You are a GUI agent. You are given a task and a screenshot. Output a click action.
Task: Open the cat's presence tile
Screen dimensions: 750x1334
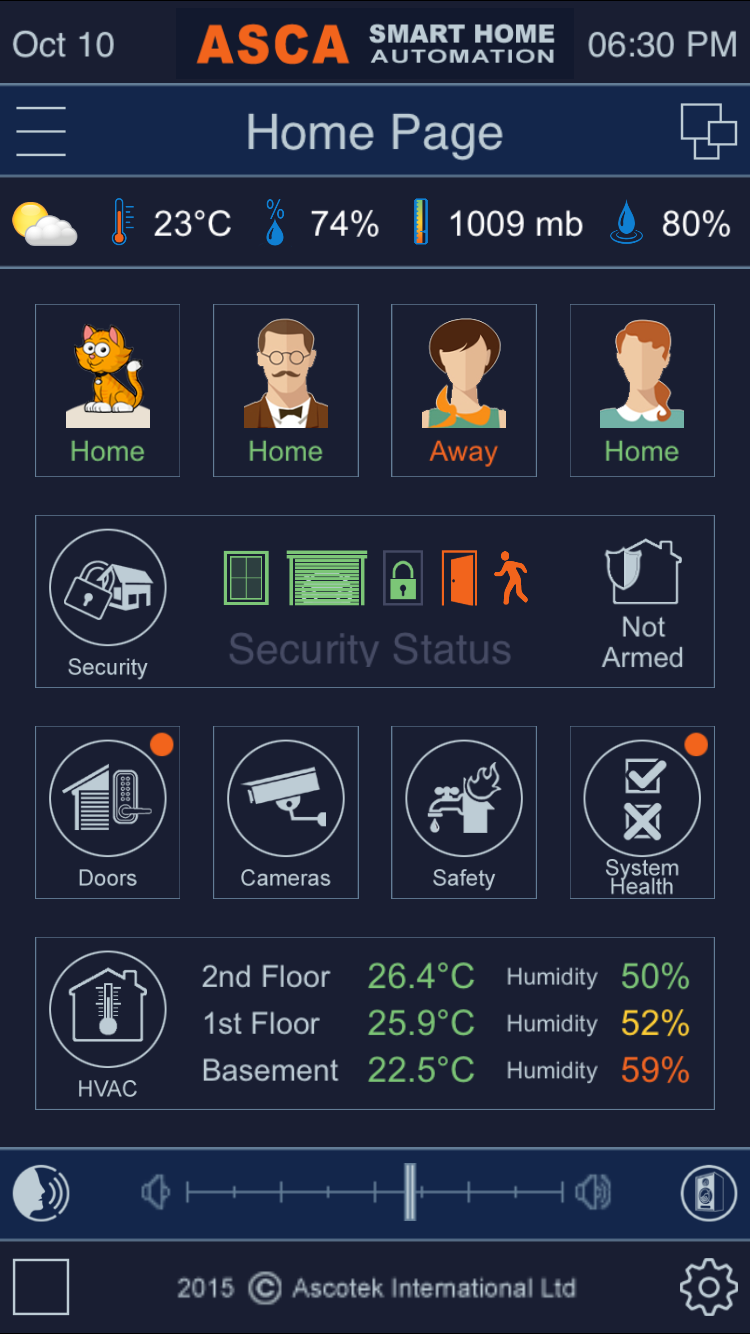pos(107,390)
